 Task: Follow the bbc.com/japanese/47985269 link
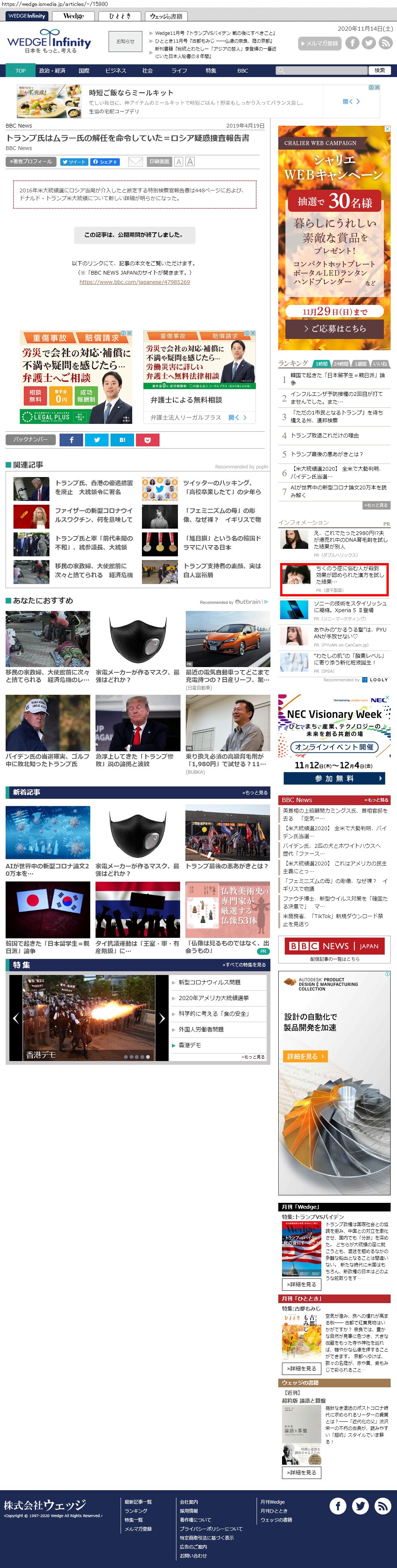[x=134, y=282]
